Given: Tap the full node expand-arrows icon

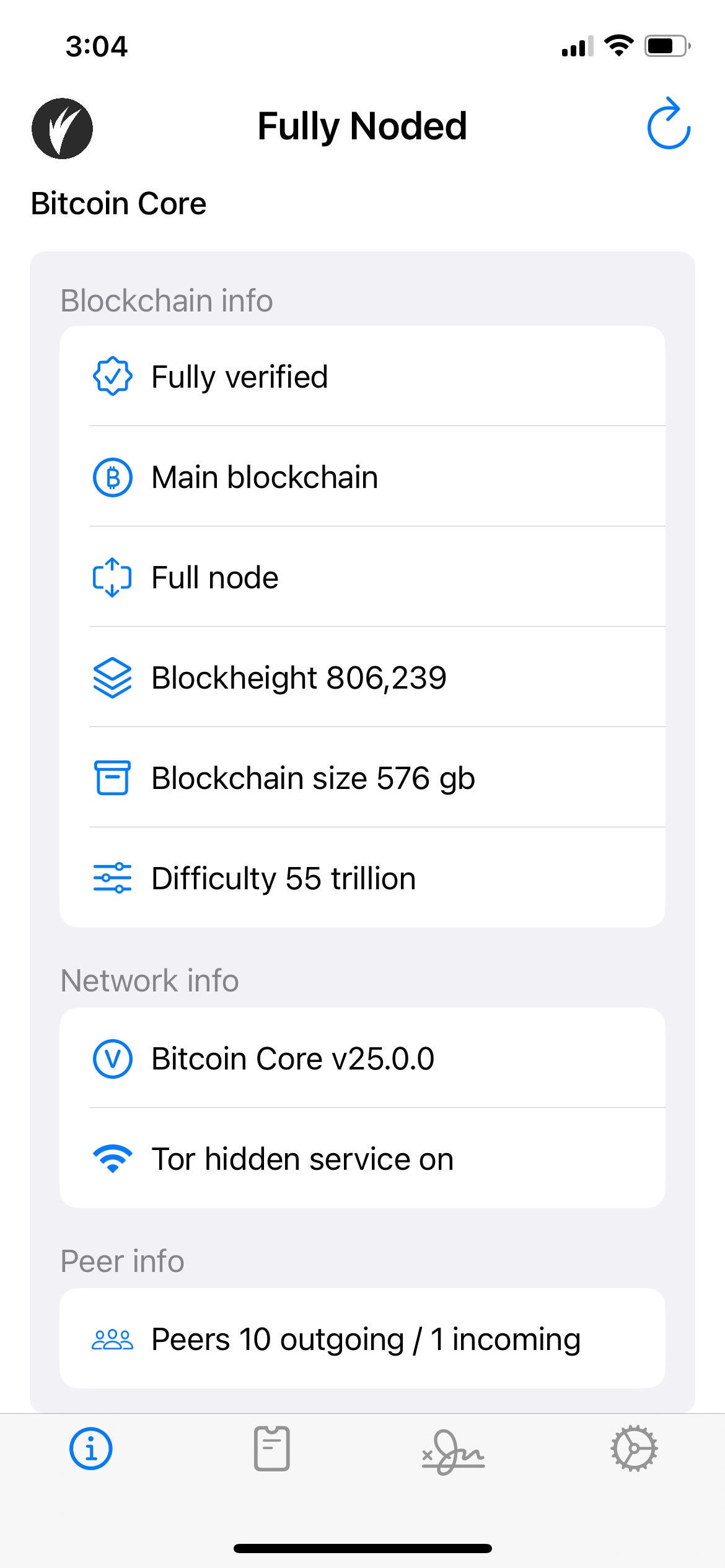Looking at the screenshot, I should click(x=113, y=577).
